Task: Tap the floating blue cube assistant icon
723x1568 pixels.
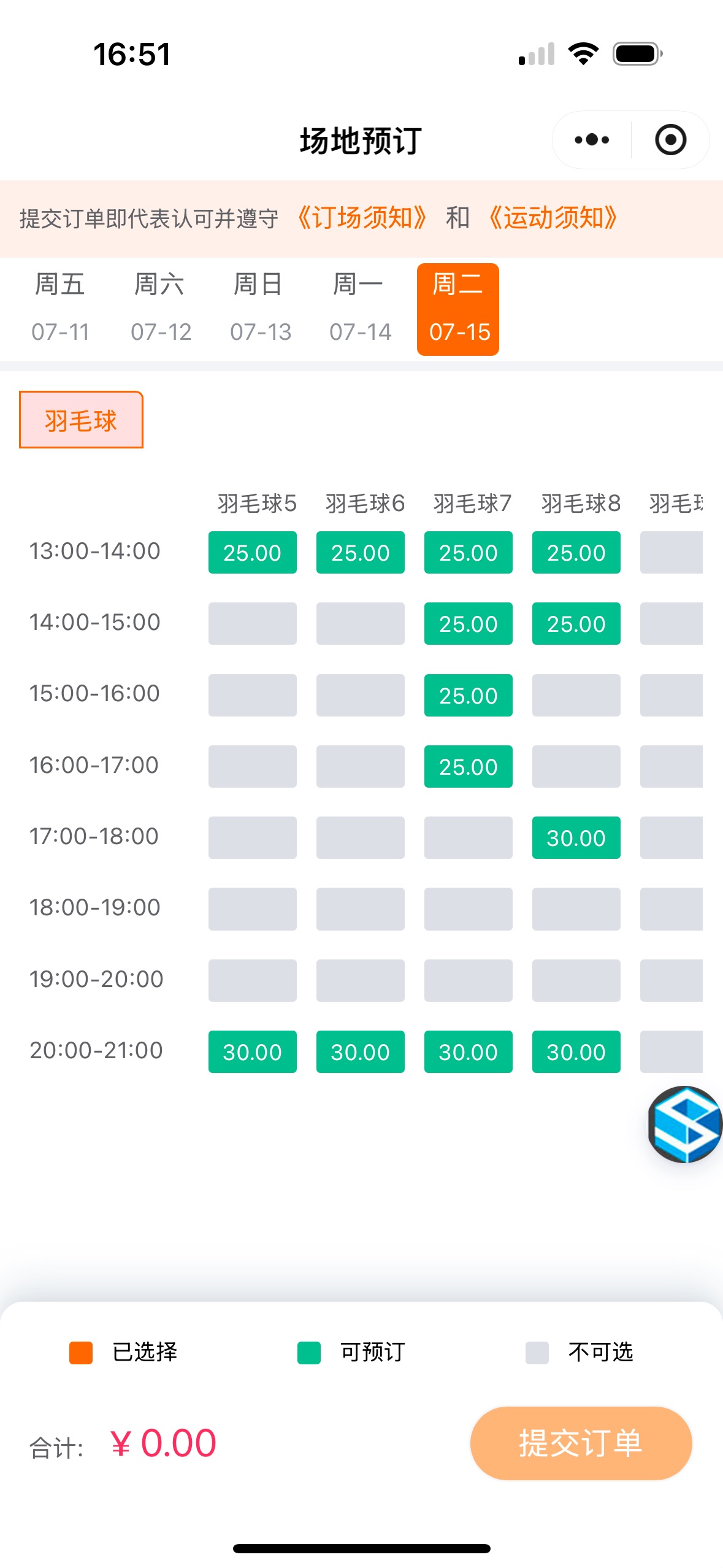Action: point(685,1124)
